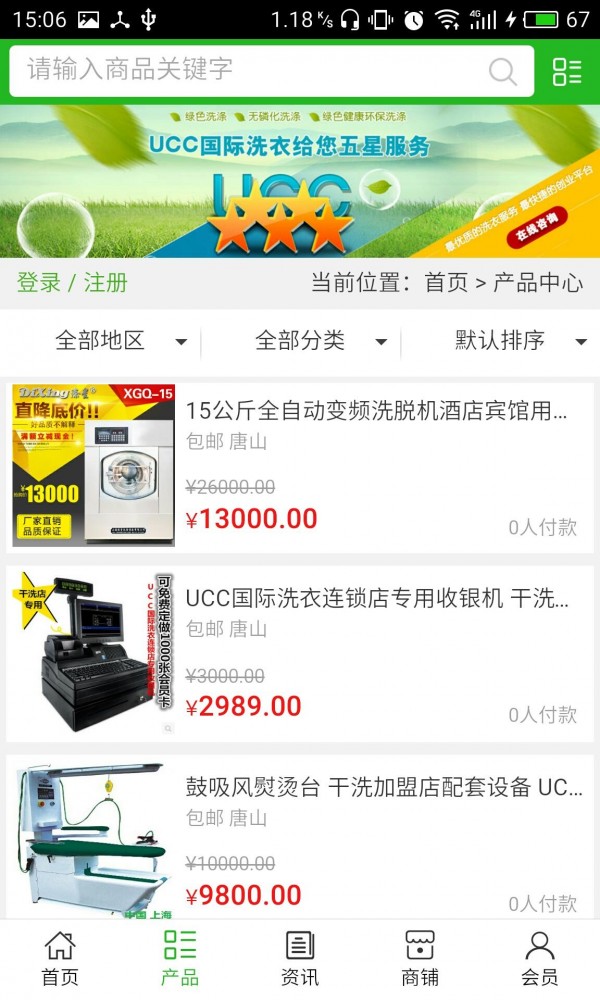Tap the product keyword search field
600x1000 pixels.
tap(250, 70)
